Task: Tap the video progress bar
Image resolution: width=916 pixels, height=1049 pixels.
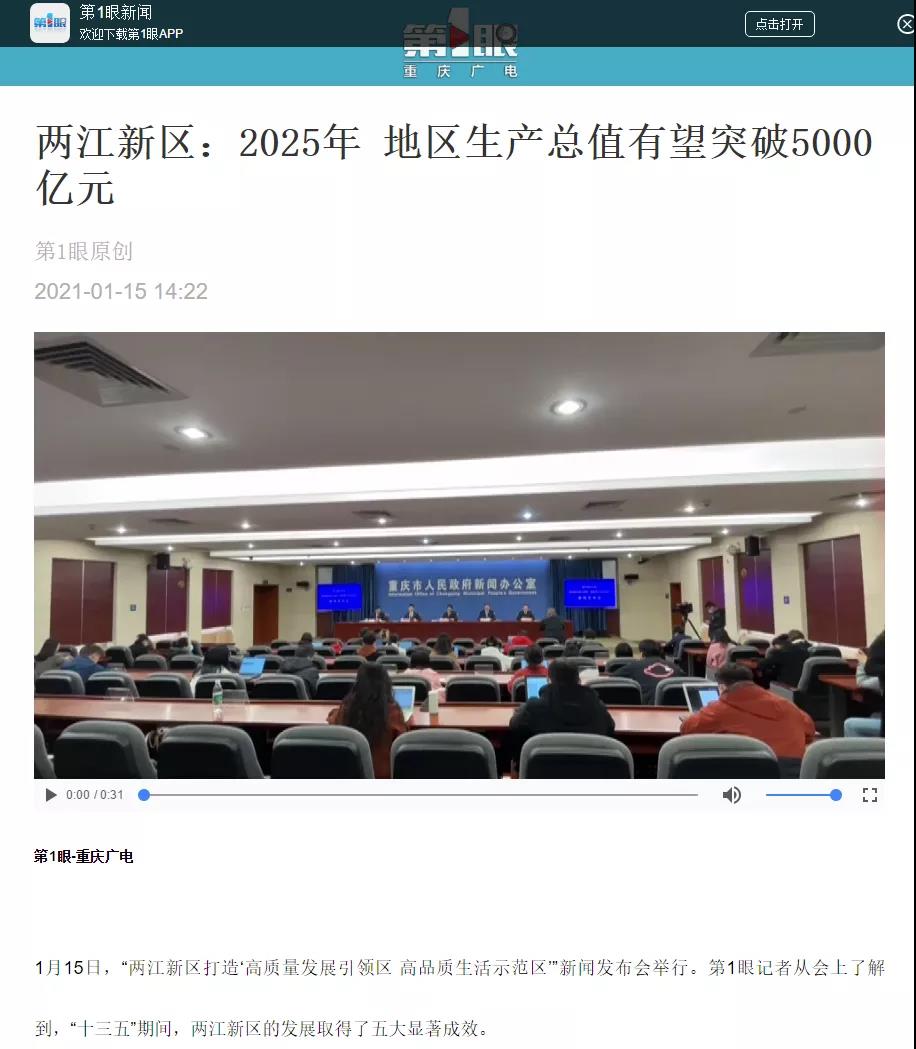Action: point(420,795)
